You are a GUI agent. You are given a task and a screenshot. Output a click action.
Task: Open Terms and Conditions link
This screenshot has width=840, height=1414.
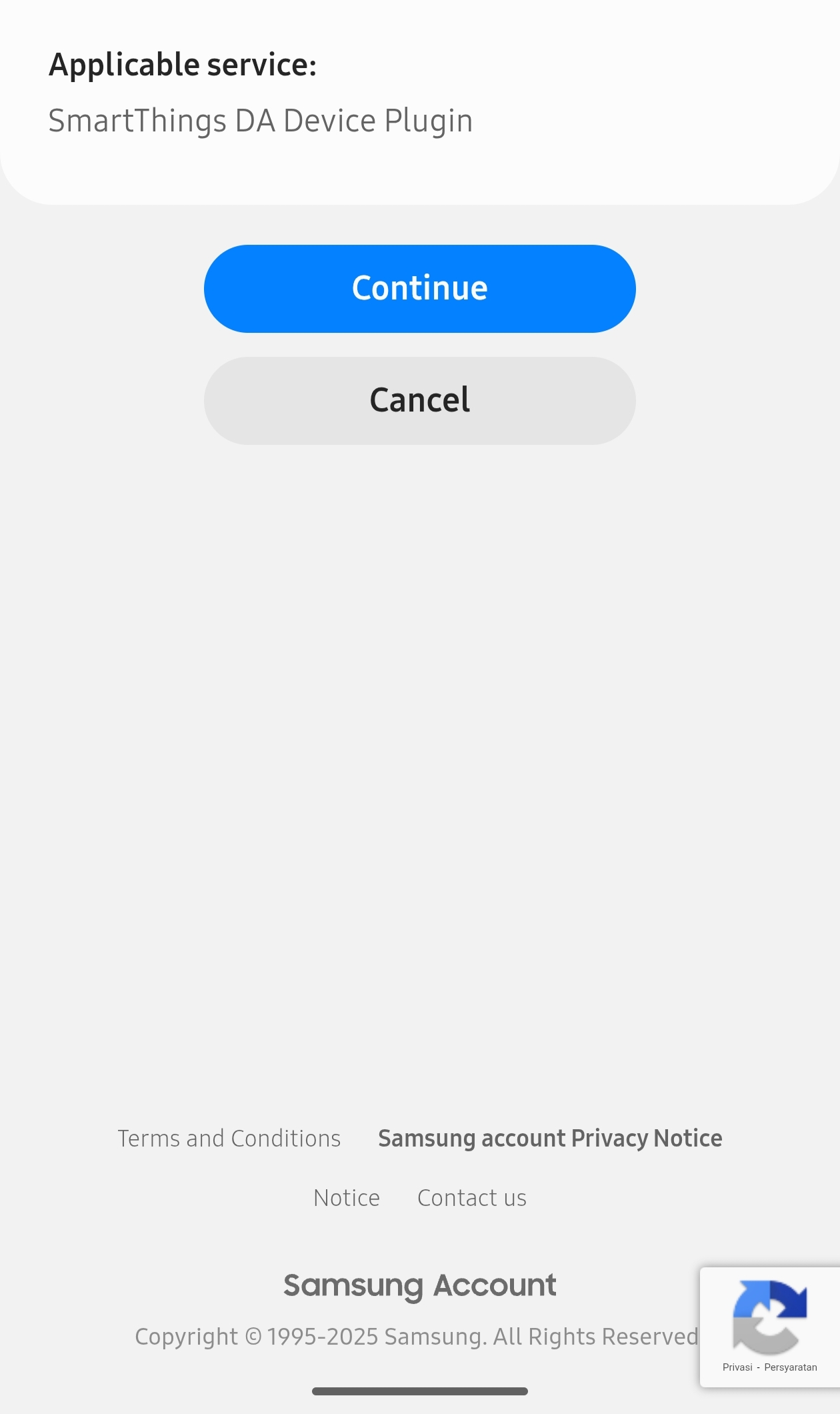point(229,1139)
